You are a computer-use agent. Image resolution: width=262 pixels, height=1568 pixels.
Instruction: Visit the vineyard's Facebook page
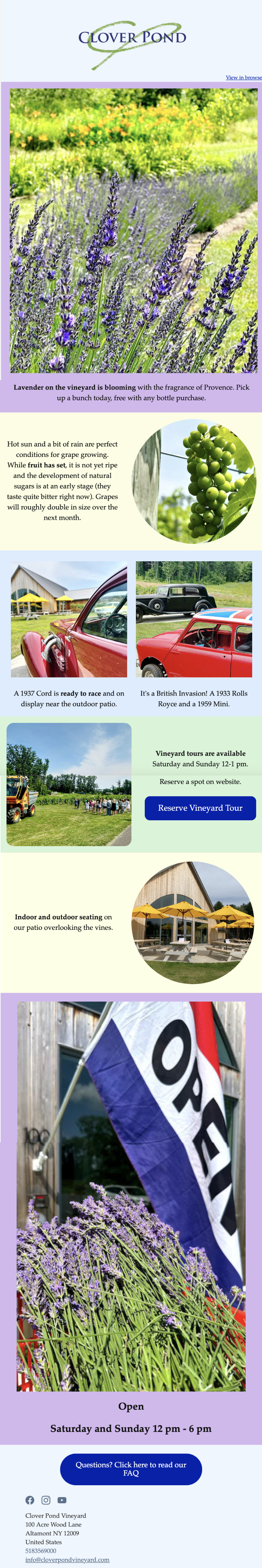30,1500
